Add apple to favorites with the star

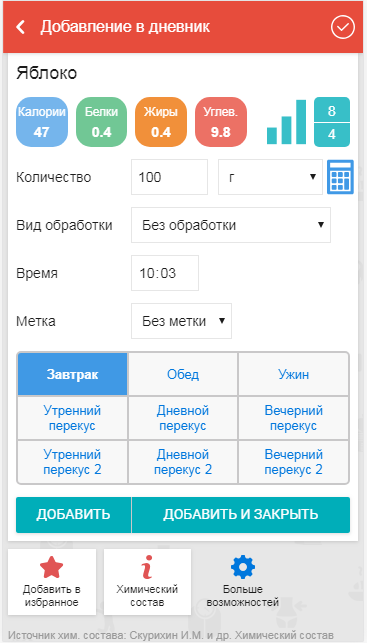coord(52,582)
